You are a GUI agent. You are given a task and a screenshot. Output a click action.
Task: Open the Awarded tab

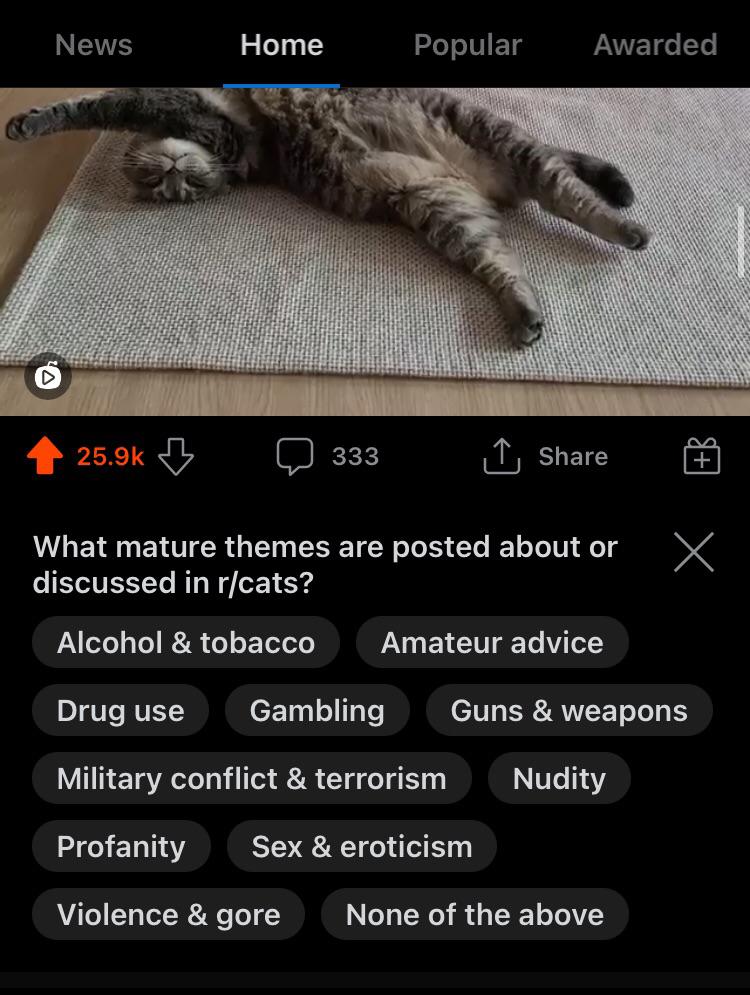pyautogui.click(x=655, y=45)
